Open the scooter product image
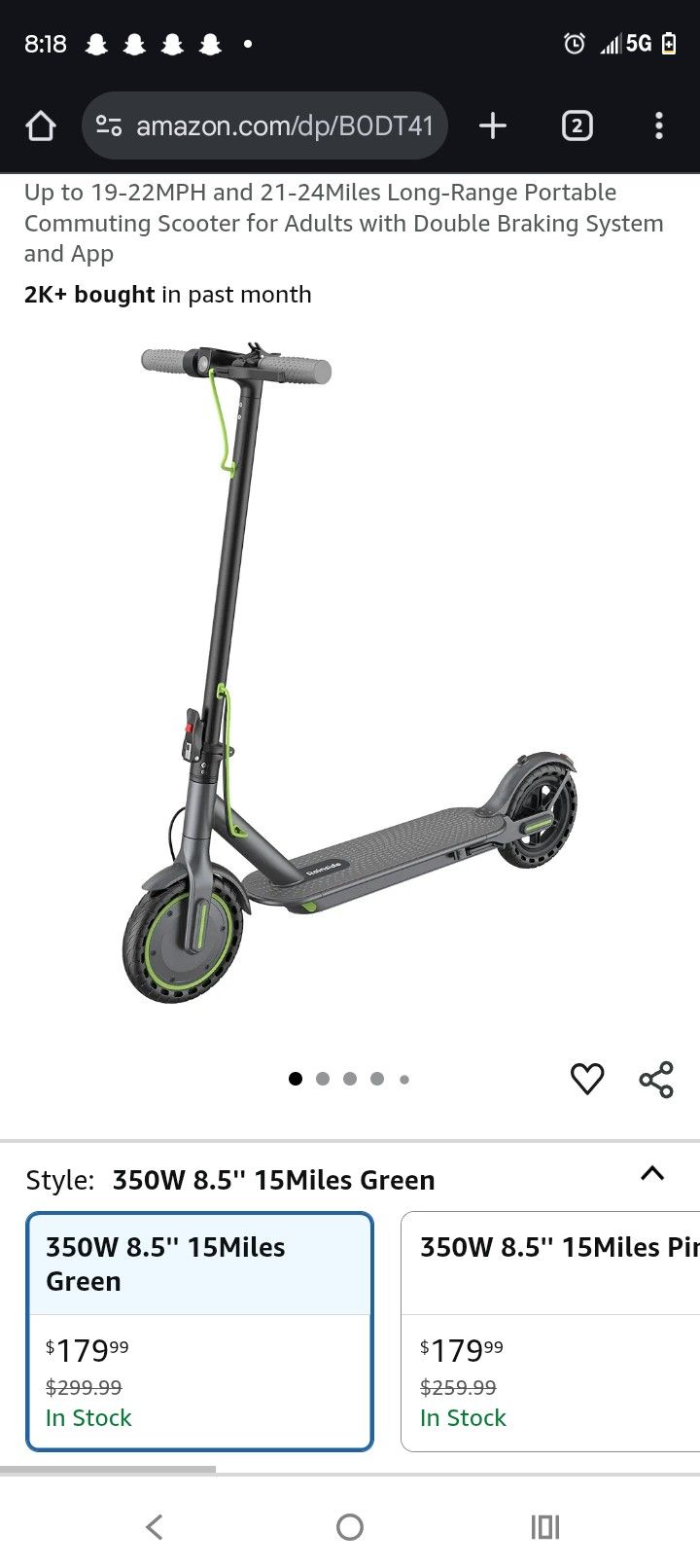 pos(350,671)
